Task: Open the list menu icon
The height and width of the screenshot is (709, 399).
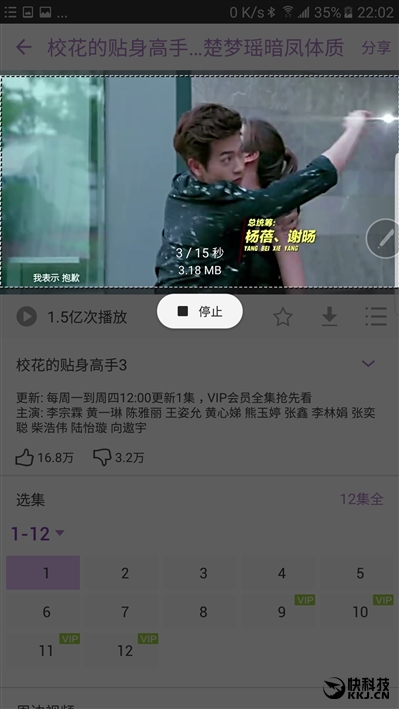Action: (376, 317)
